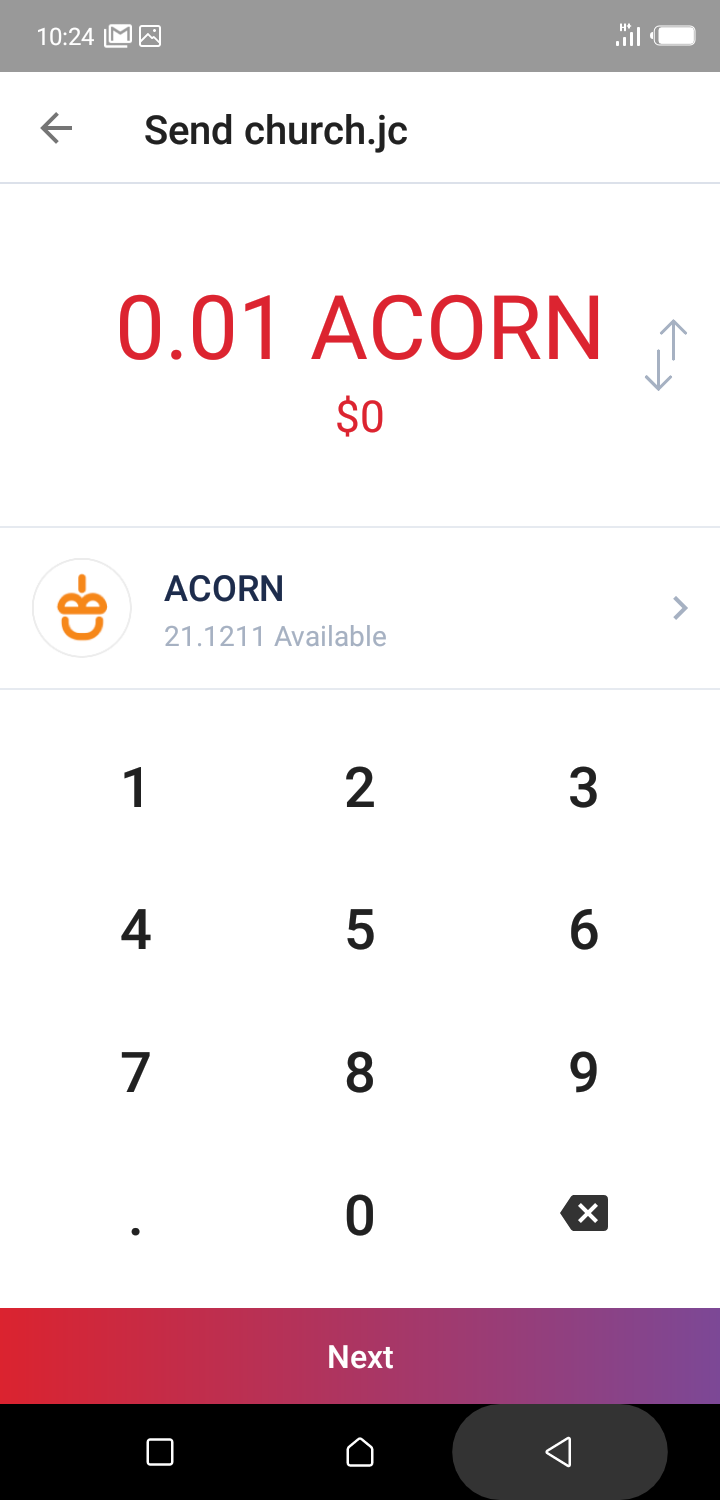Enter digit 1 on the keypad

[x=135, y=788]
